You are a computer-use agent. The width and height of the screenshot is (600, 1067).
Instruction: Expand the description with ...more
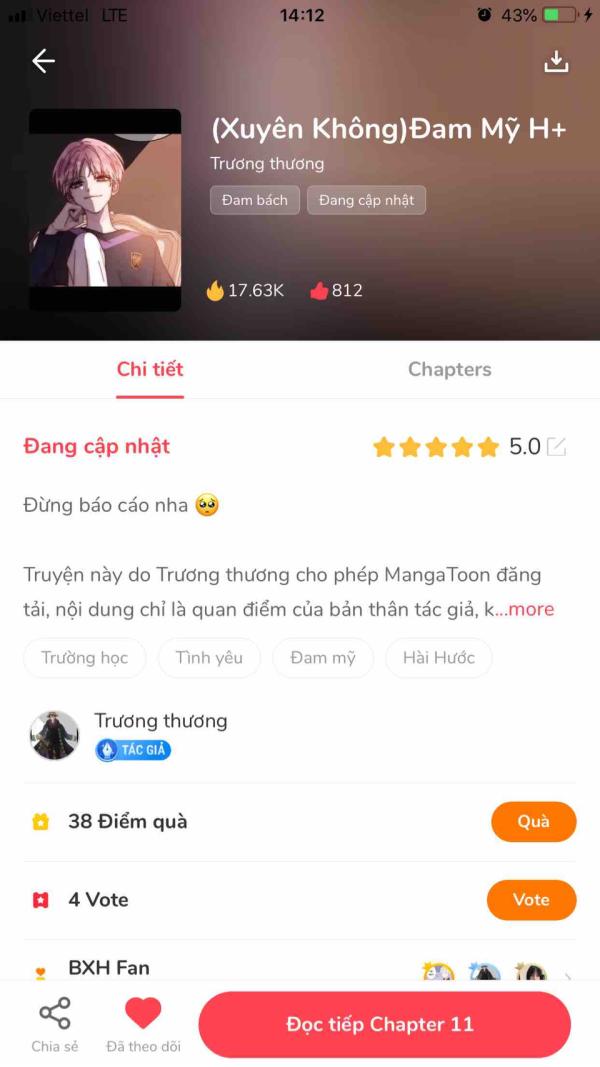526,609
